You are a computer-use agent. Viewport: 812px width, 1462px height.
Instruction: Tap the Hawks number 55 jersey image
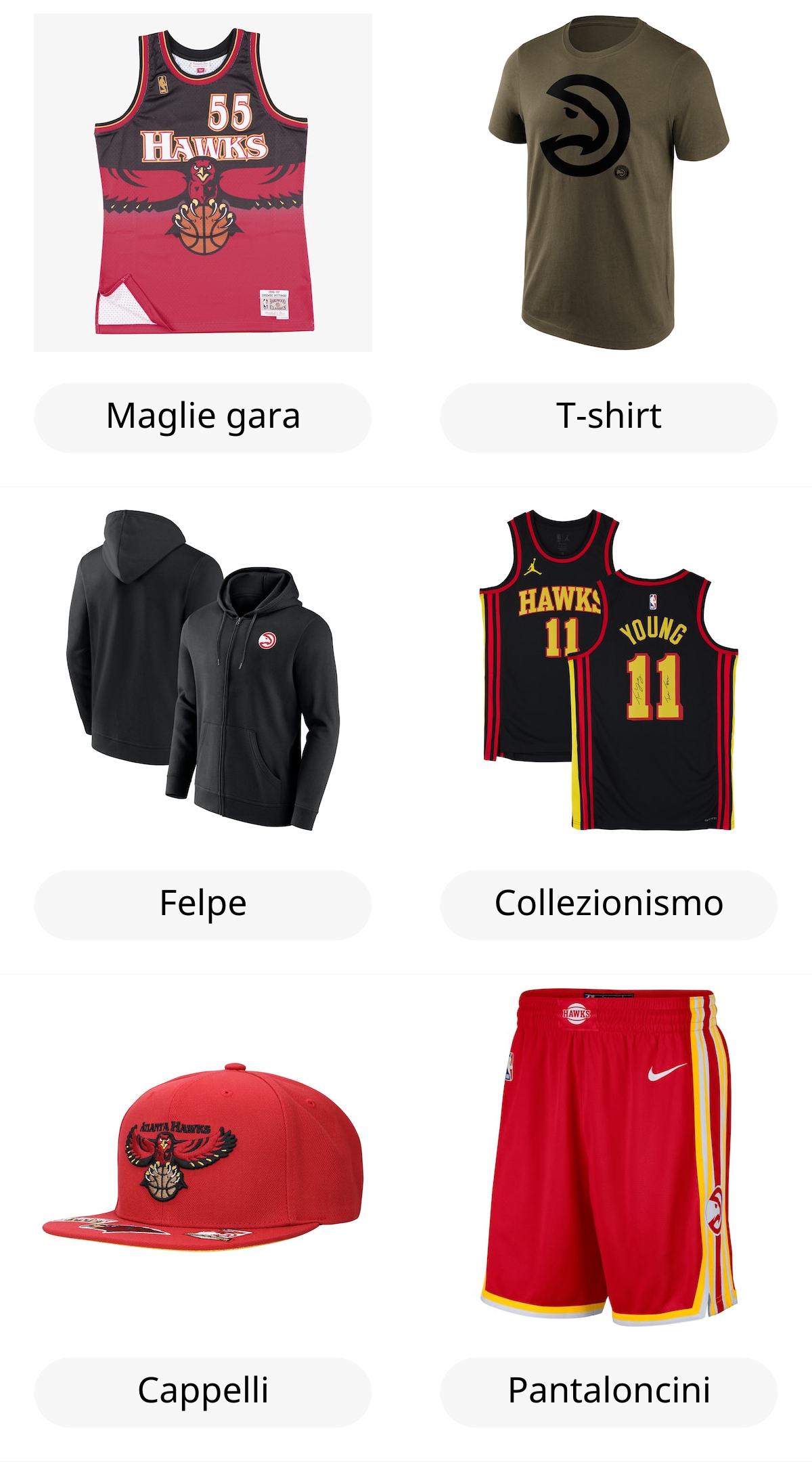coord(203,183)
